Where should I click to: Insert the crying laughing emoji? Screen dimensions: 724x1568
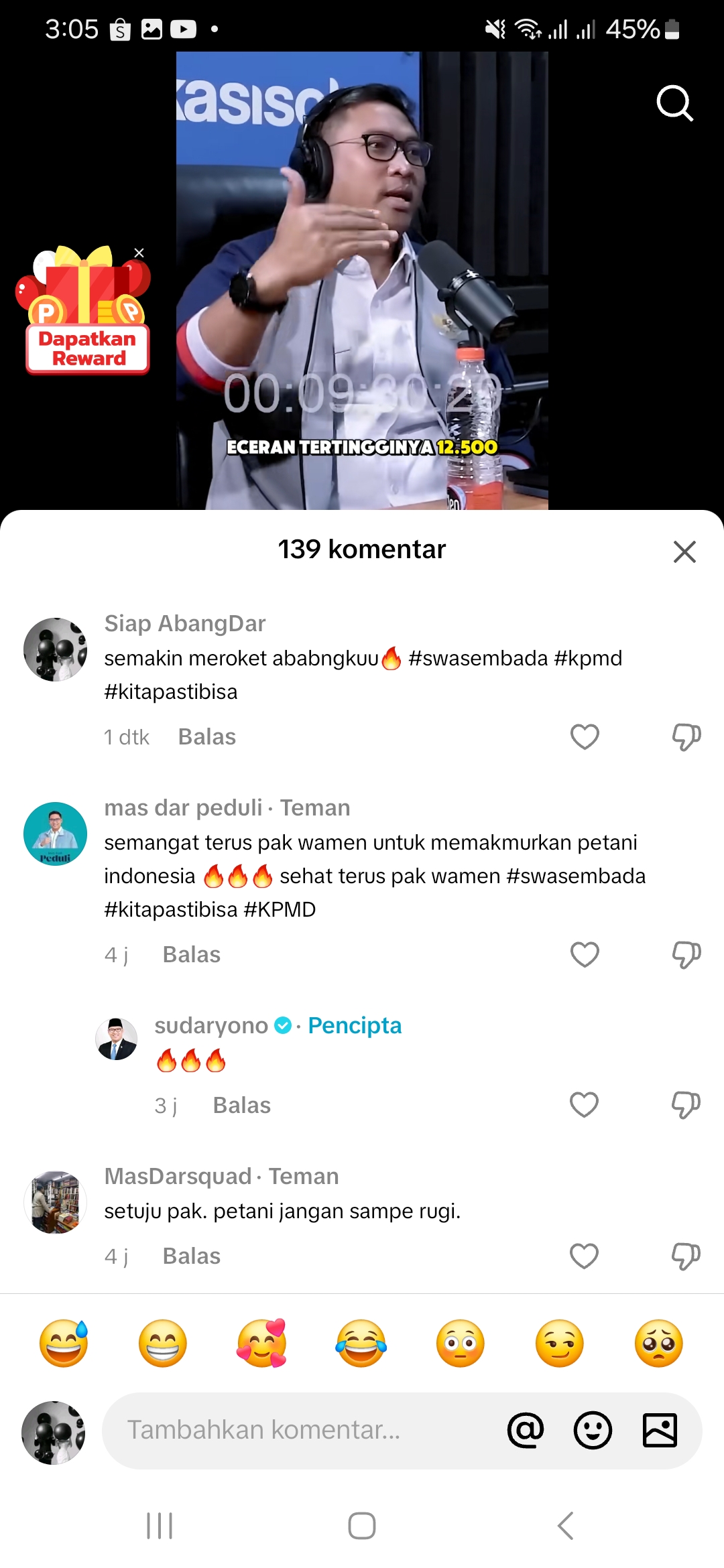361,1344
